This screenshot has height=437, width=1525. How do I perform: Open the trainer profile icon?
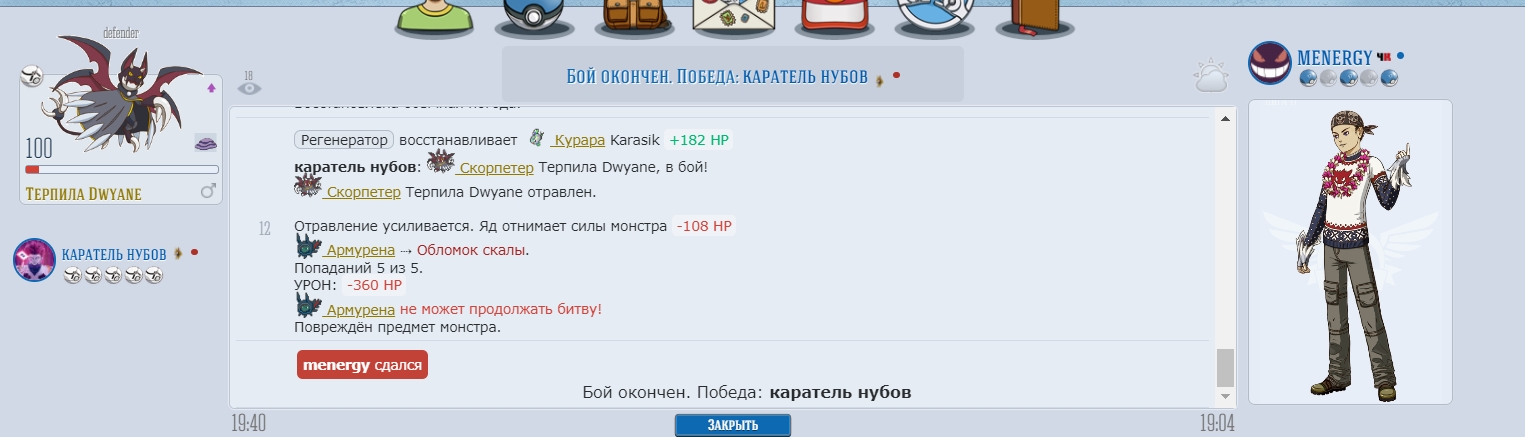(x=434, y=15)
